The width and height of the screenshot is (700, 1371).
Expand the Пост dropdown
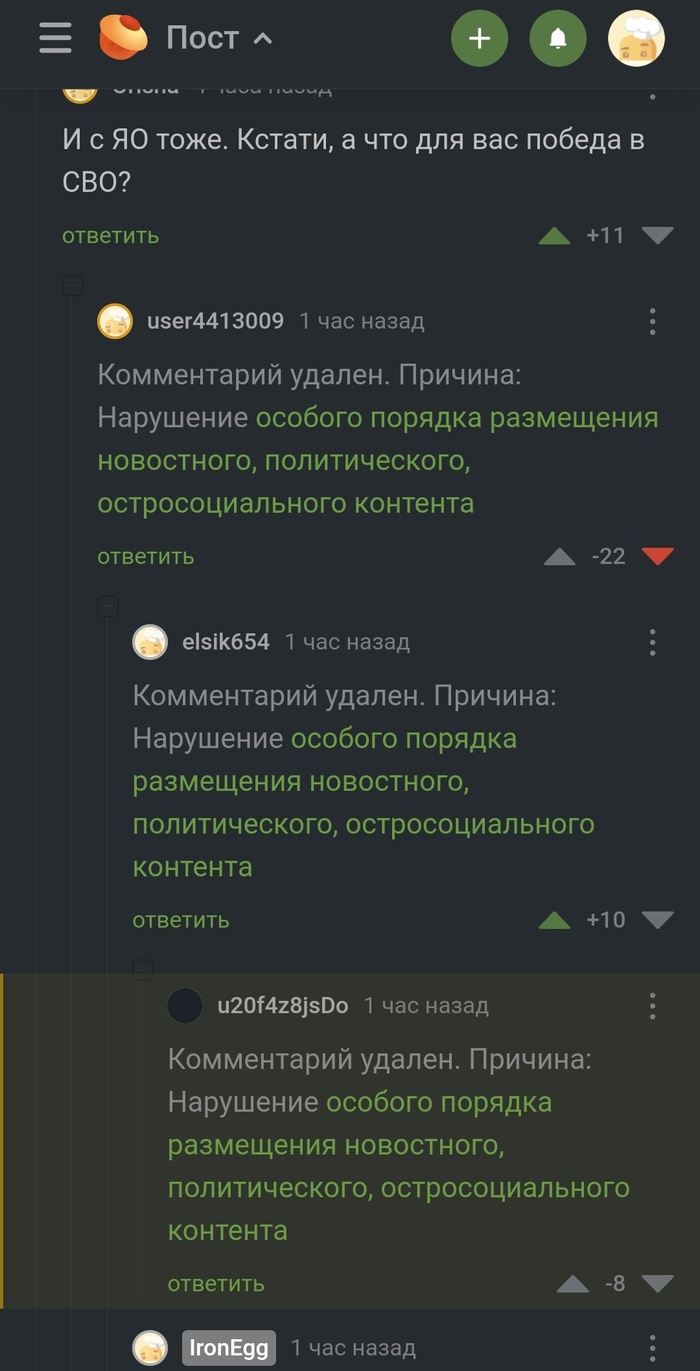[218, 38]
